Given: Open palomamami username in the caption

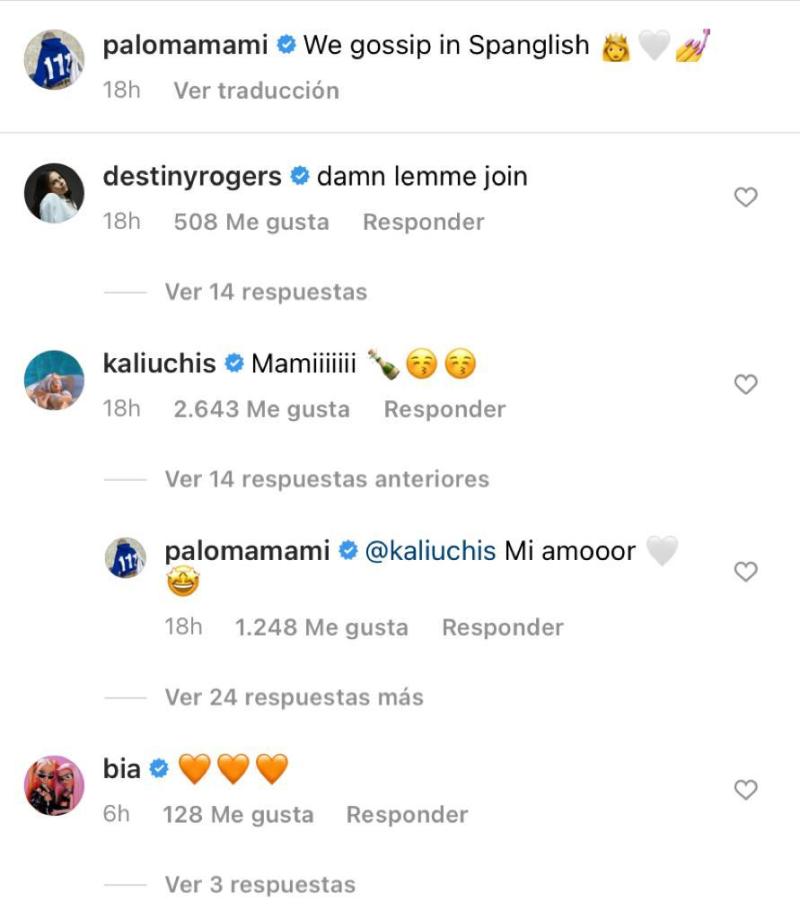Looking at the screenshot, I should [x=185, y=45].
